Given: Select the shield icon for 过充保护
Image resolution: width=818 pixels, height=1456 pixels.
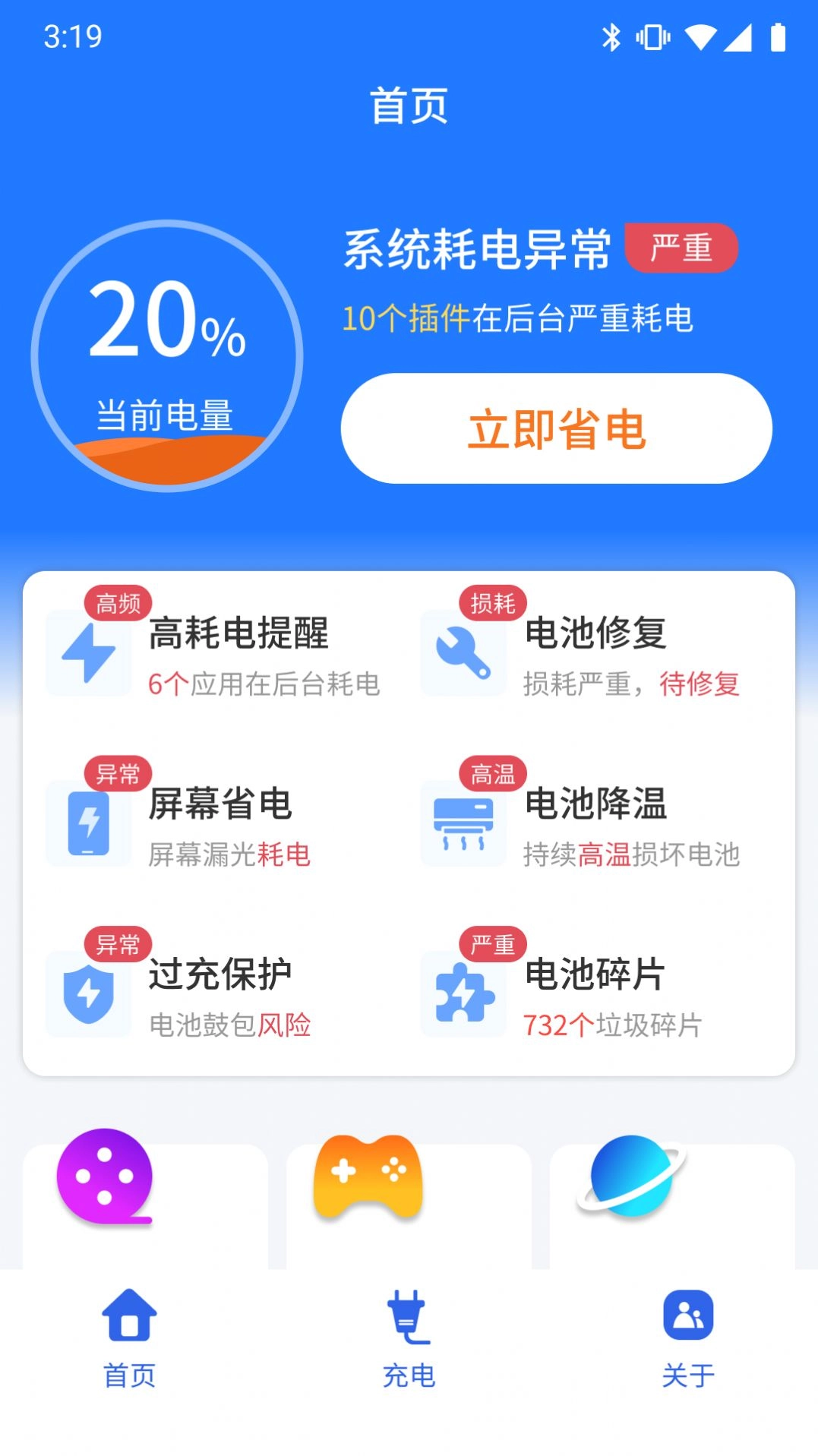Looking at the screenshot, I should click(x=88, y=995).
